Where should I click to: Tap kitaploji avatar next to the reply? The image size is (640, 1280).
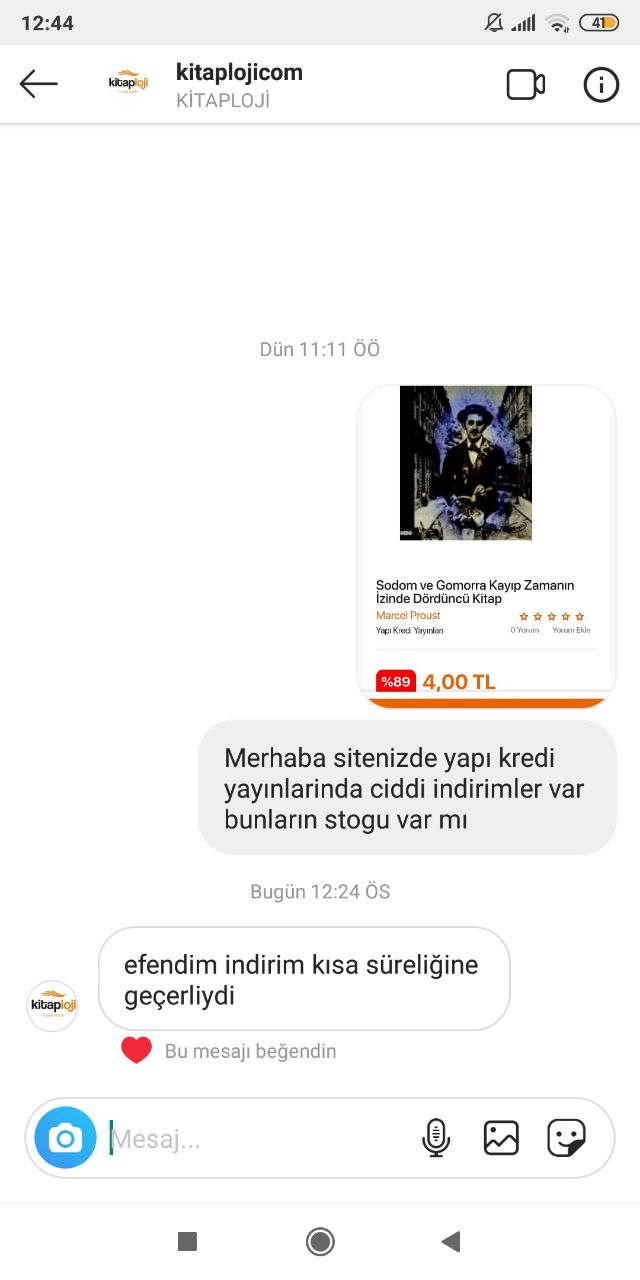point(52,1005)
